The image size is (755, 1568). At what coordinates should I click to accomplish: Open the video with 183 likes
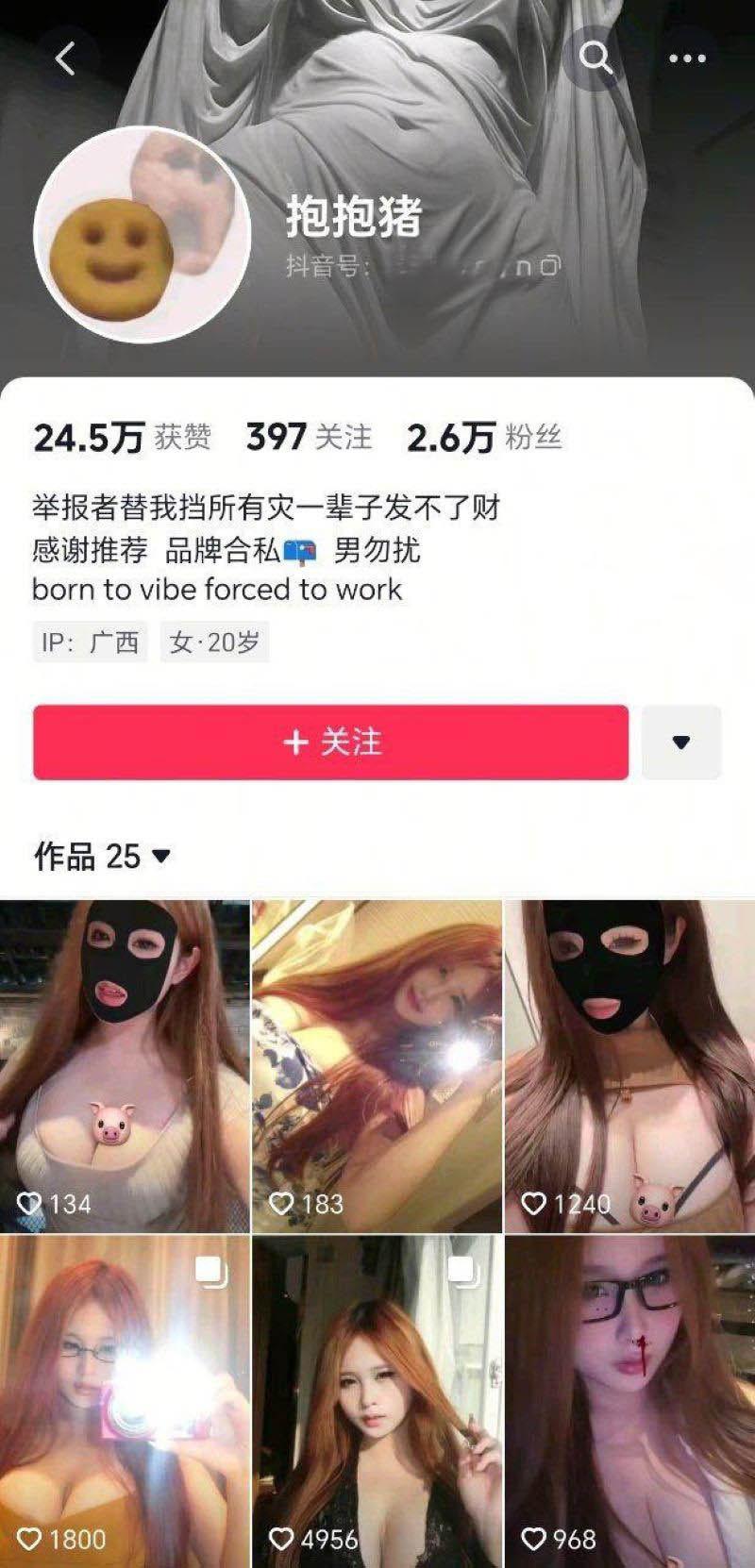pos(377,1066)
